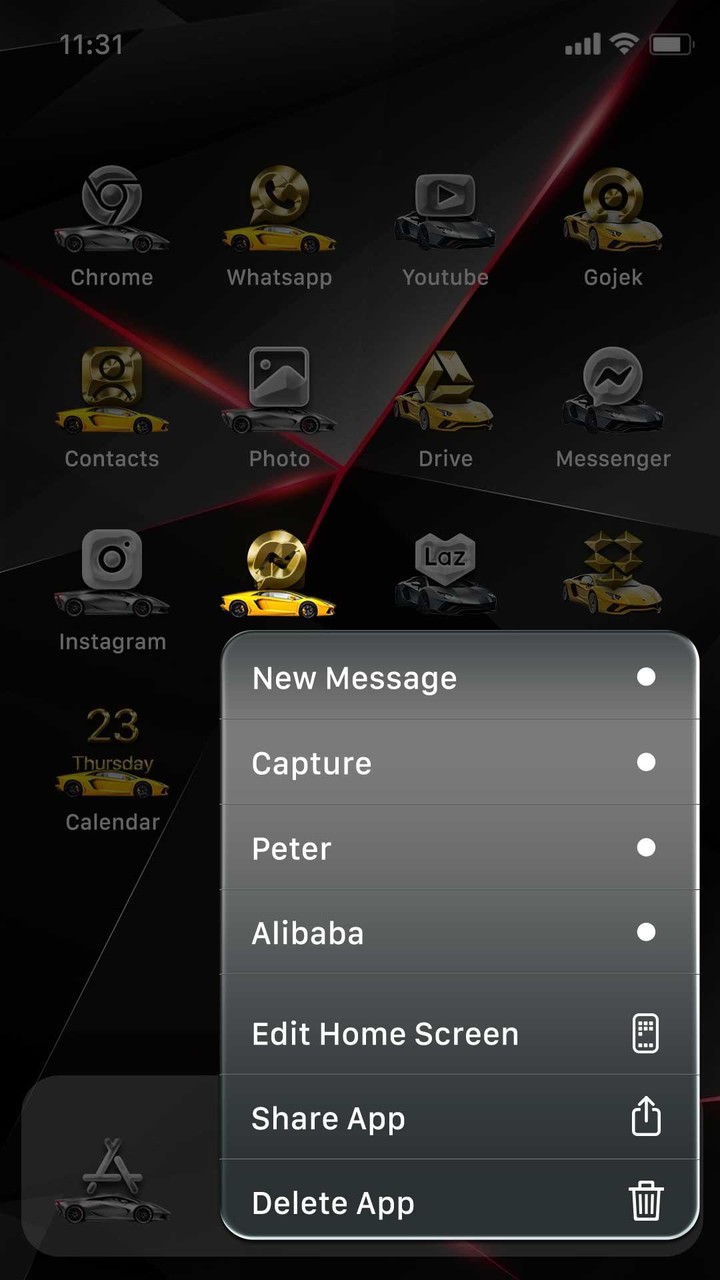Image resolution: width=720 pixels, height=1280 pixels.
Task: Open the Peter shortcut
Action: point(459,848)
